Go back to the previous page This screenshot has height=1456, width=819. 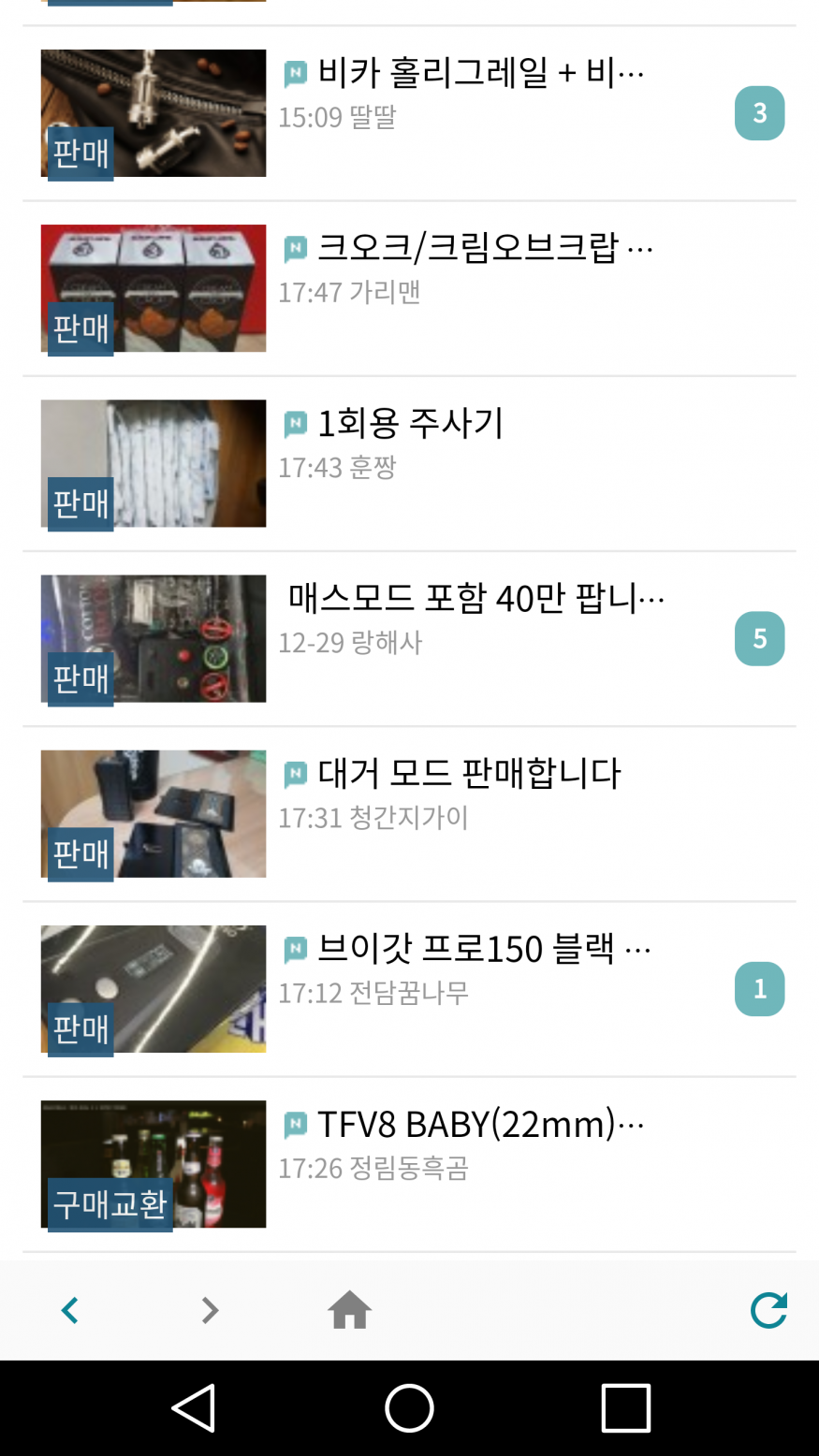(x=70, y=1310)
